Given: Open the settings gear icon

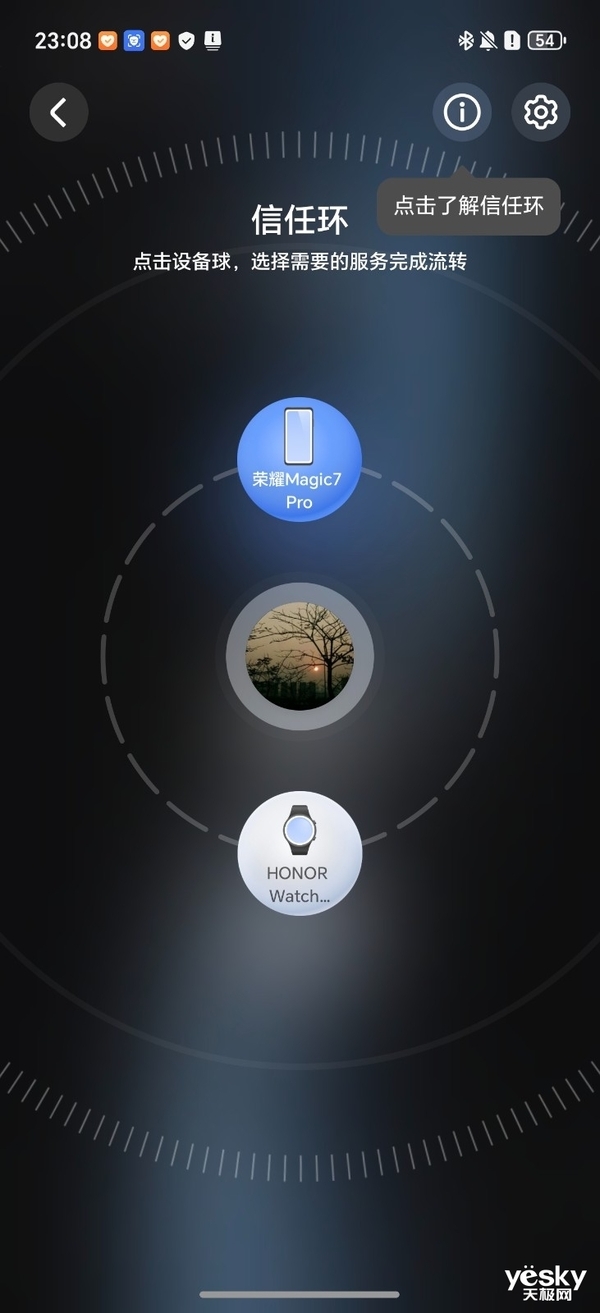Looking at the screenshot, I should click(x=541, y=112).
